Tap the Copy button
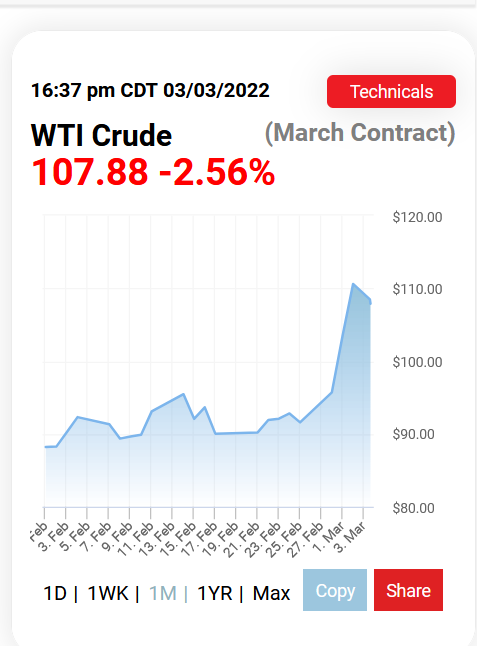Screen dimensions: 477x646 click(x=335, y=590)
